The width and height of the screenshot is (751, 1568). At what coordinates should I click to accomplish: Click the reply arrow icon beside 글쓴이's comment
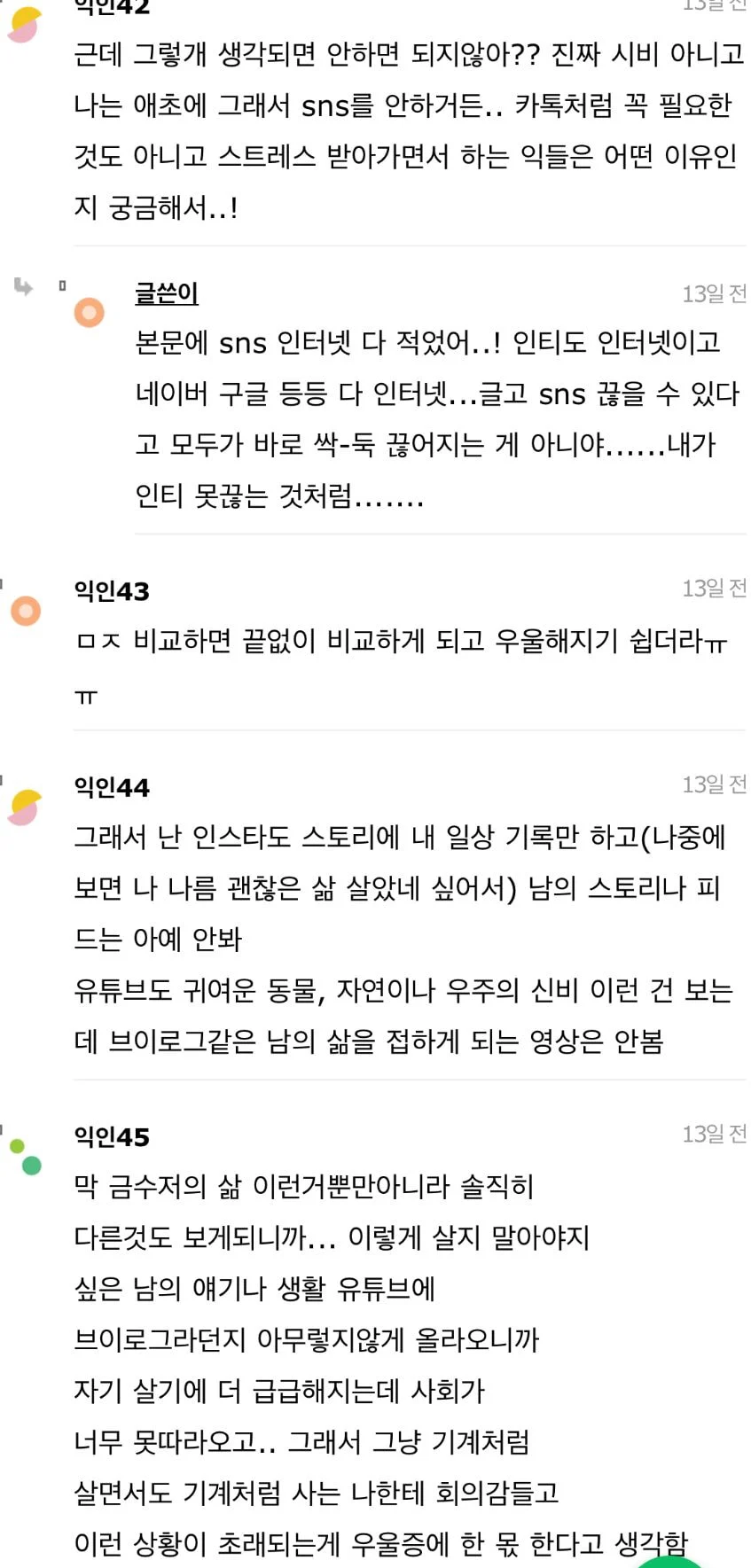click(23, 287)
